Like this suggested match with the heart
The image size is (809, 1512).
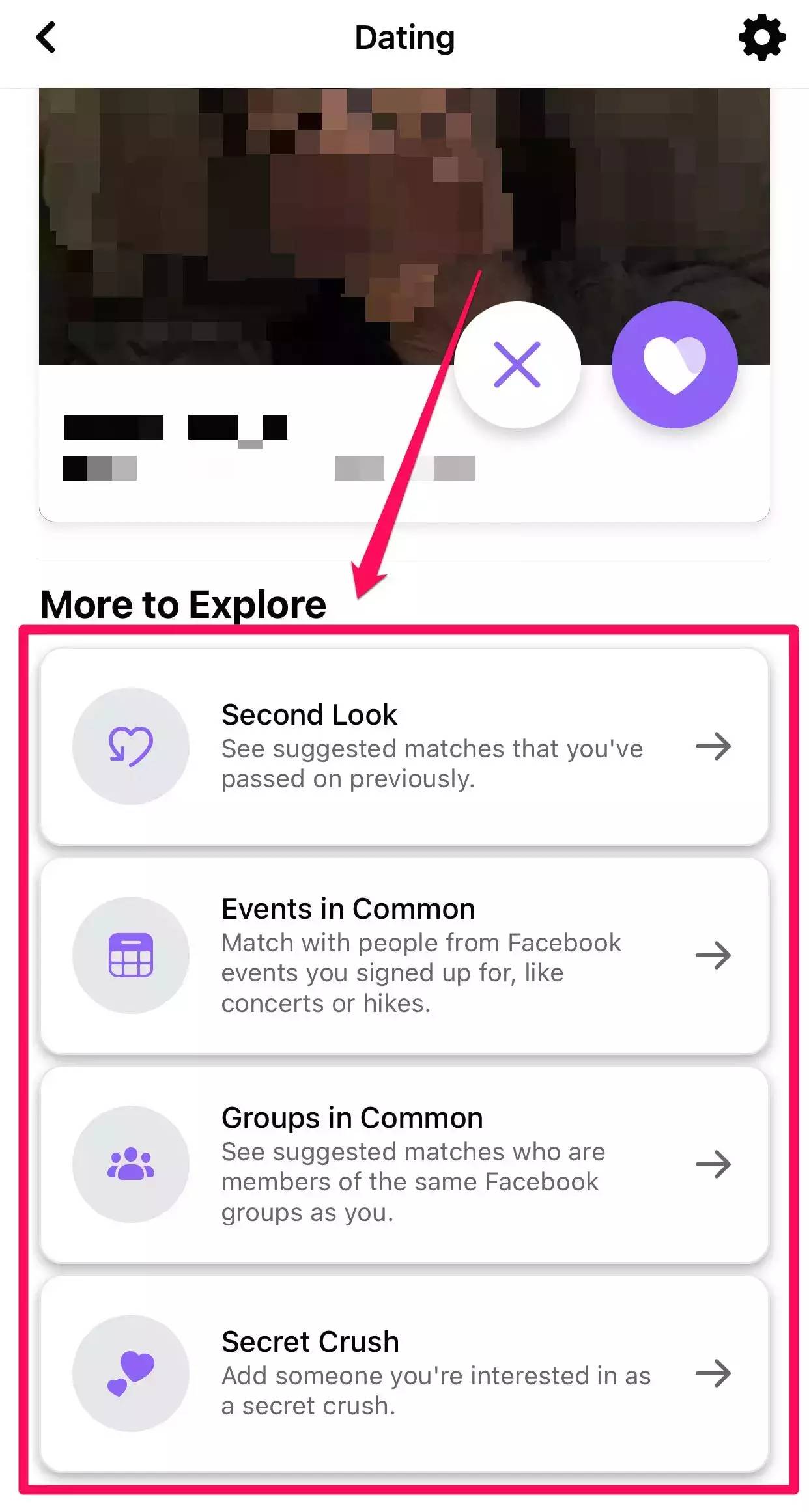(x=674, y=365)
